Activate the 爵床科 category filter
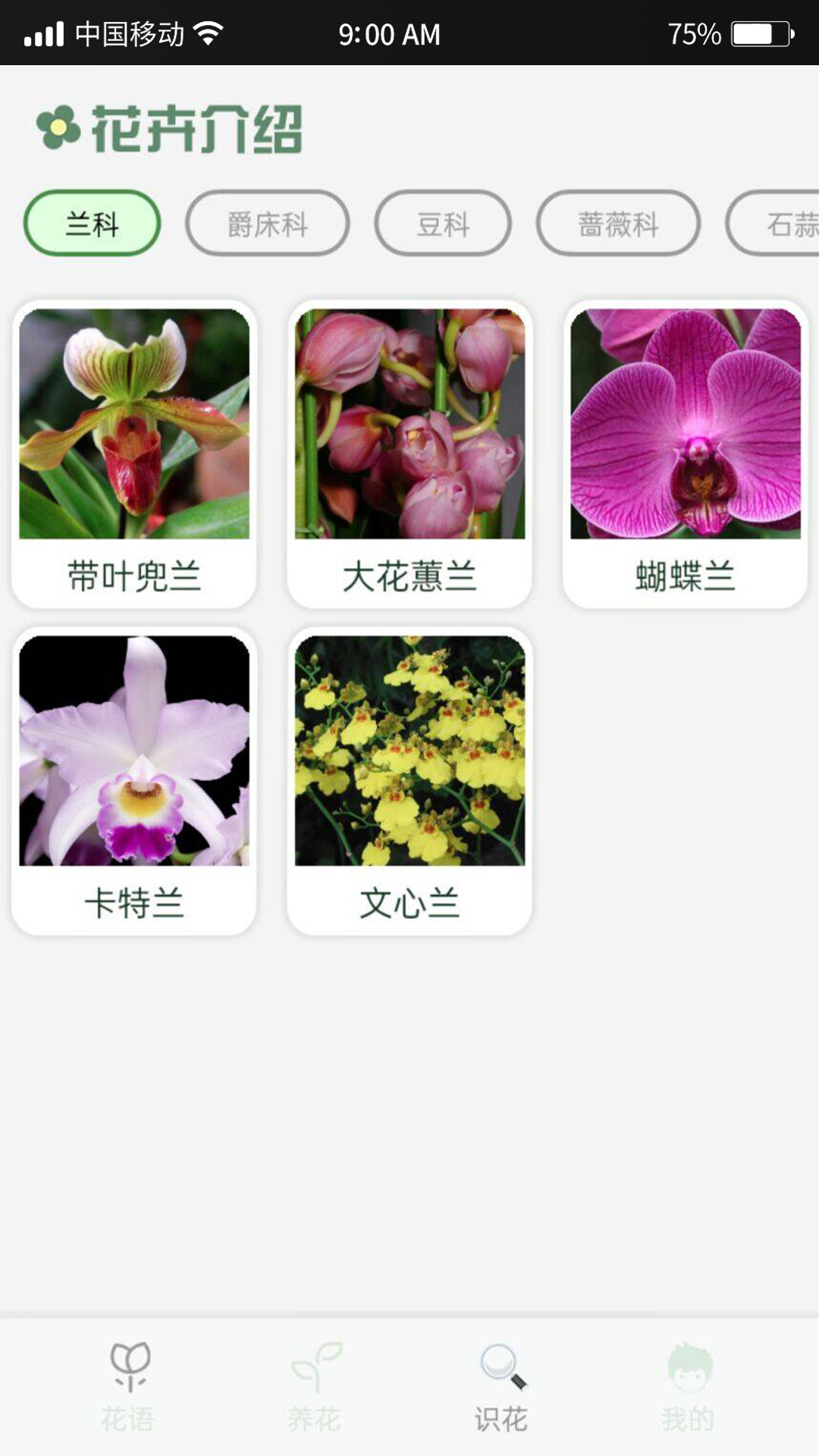 (x=267, y=224)
